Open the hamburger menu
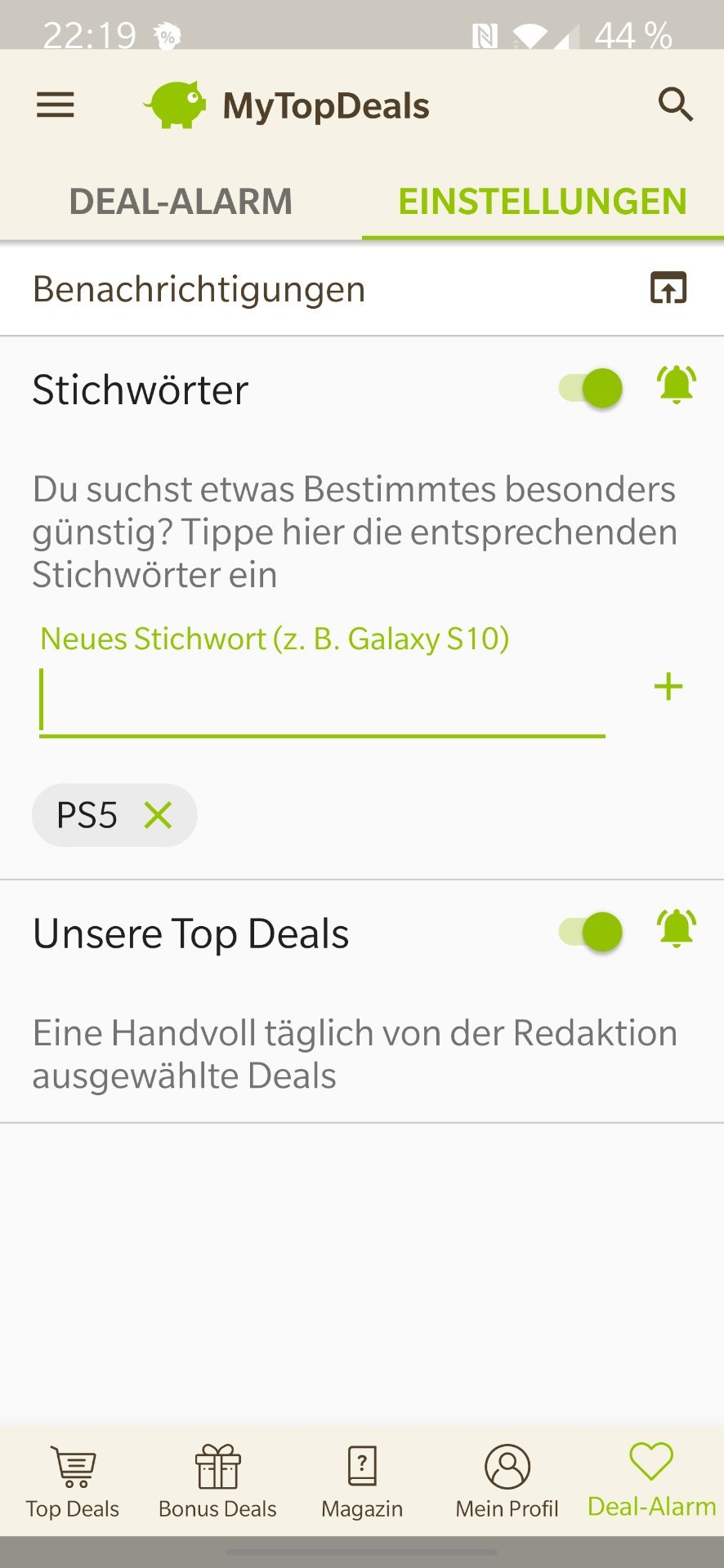The image size is (724, 1568). coord(56,105)
